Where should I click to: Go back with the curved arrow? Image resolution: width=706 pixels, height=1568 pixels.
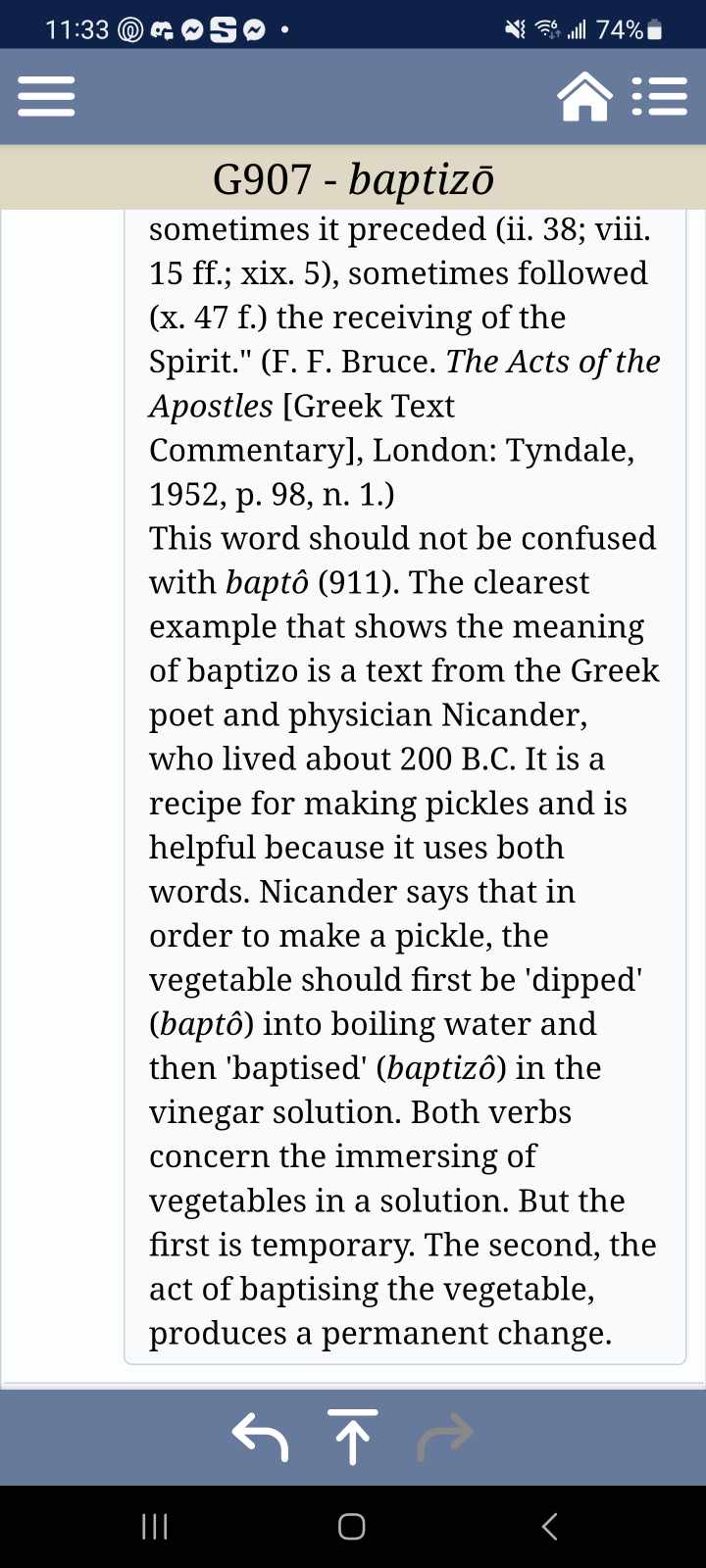pyautogui.click(x=260, y=1437)
